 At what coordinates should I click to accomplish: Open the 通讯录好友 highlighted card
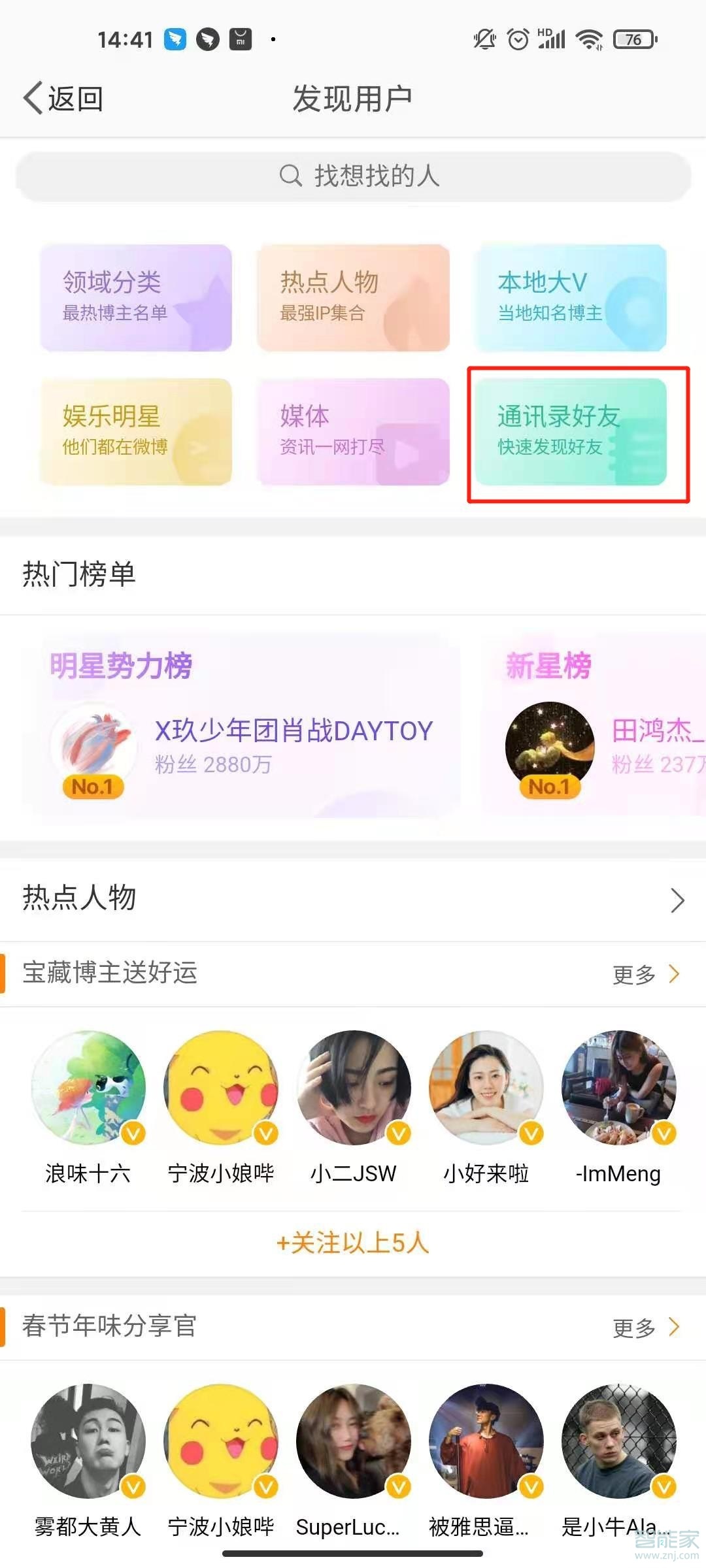pos(578,434)
